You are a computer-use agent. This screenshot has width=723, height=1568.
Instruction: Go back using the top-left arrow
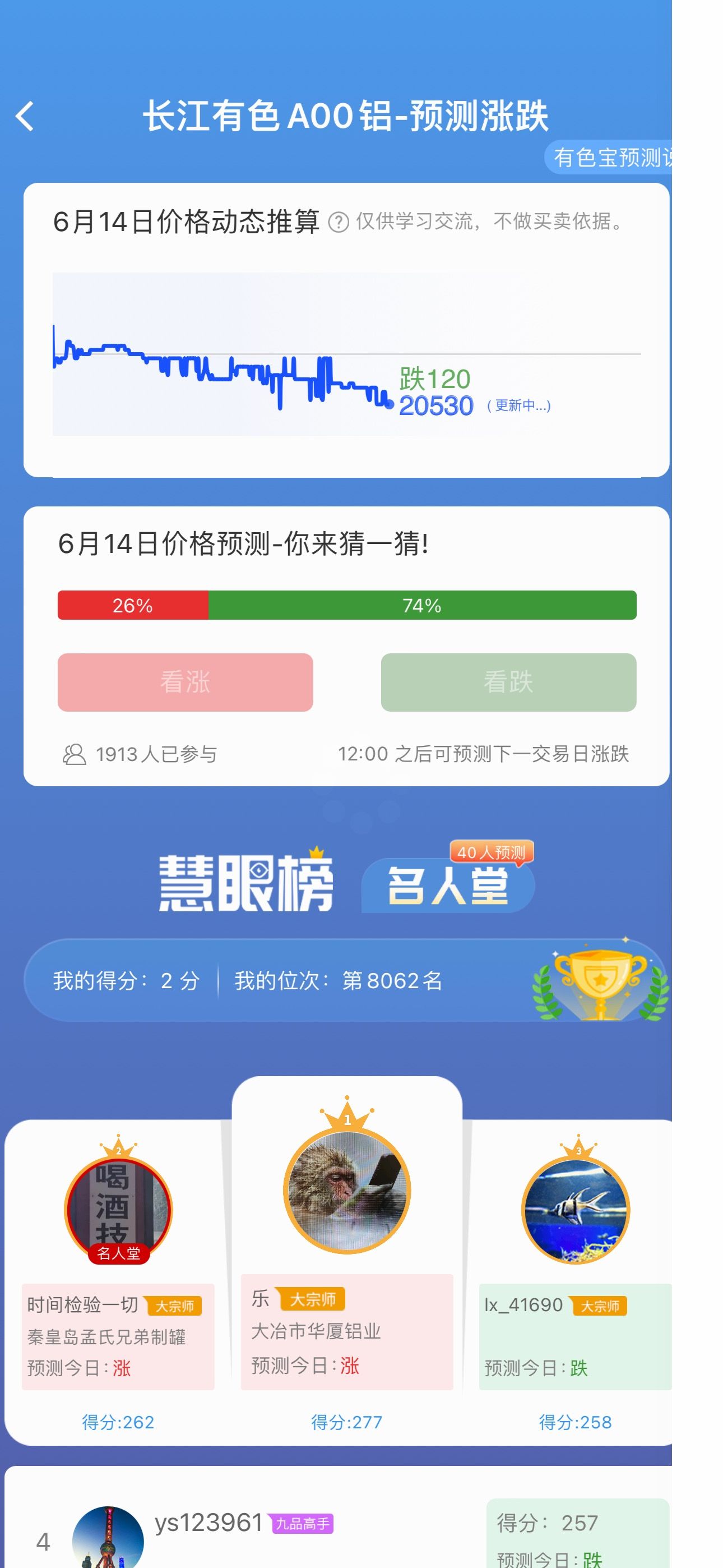pyautogui.click(x=25, y=116)
